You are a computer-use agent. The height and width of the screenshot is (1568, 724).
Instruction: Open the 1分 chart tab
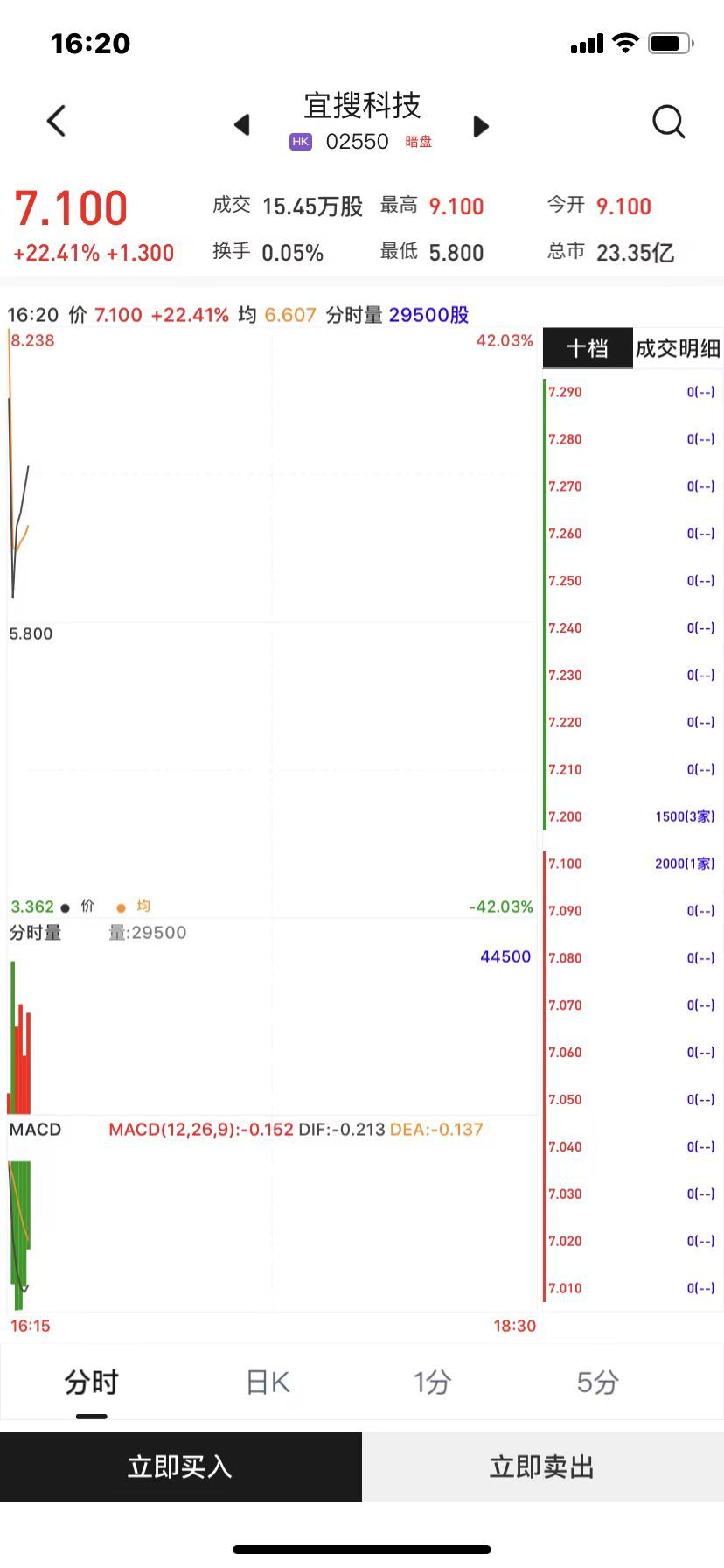(x=432, y=1382)
